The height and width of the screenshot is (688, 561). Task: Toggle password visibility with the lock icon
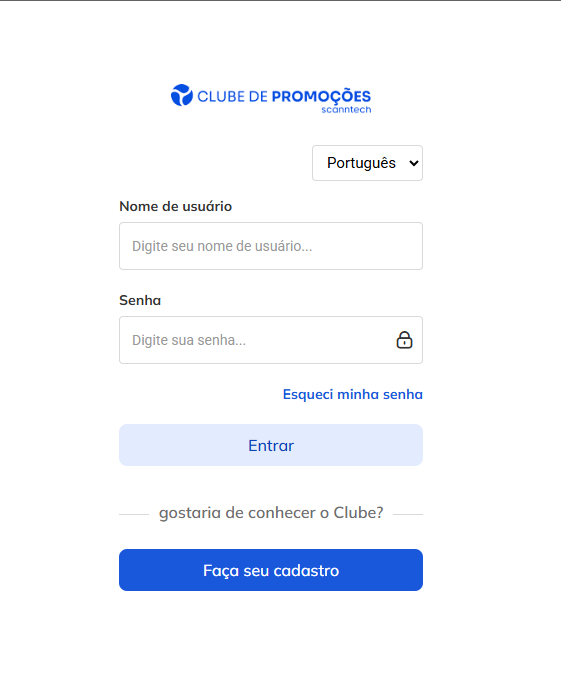(404, 340)
